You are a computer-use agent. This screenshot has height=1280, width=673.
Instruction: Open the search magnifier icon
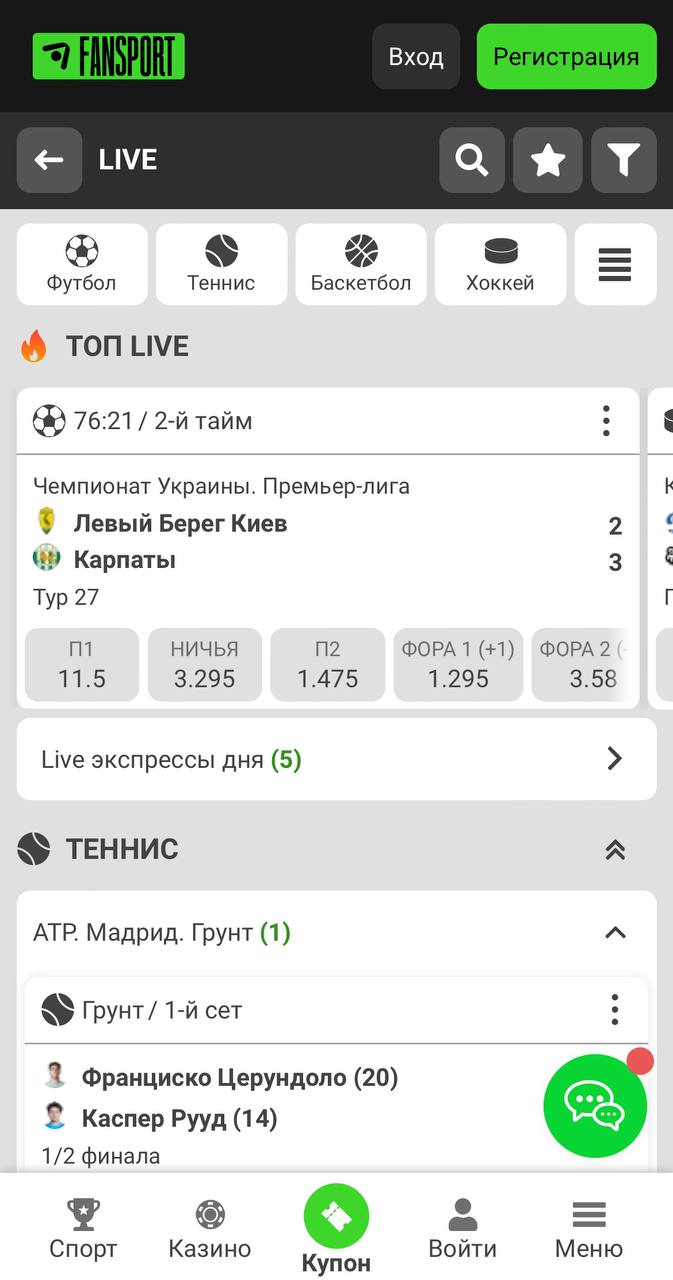click(472, 160)
